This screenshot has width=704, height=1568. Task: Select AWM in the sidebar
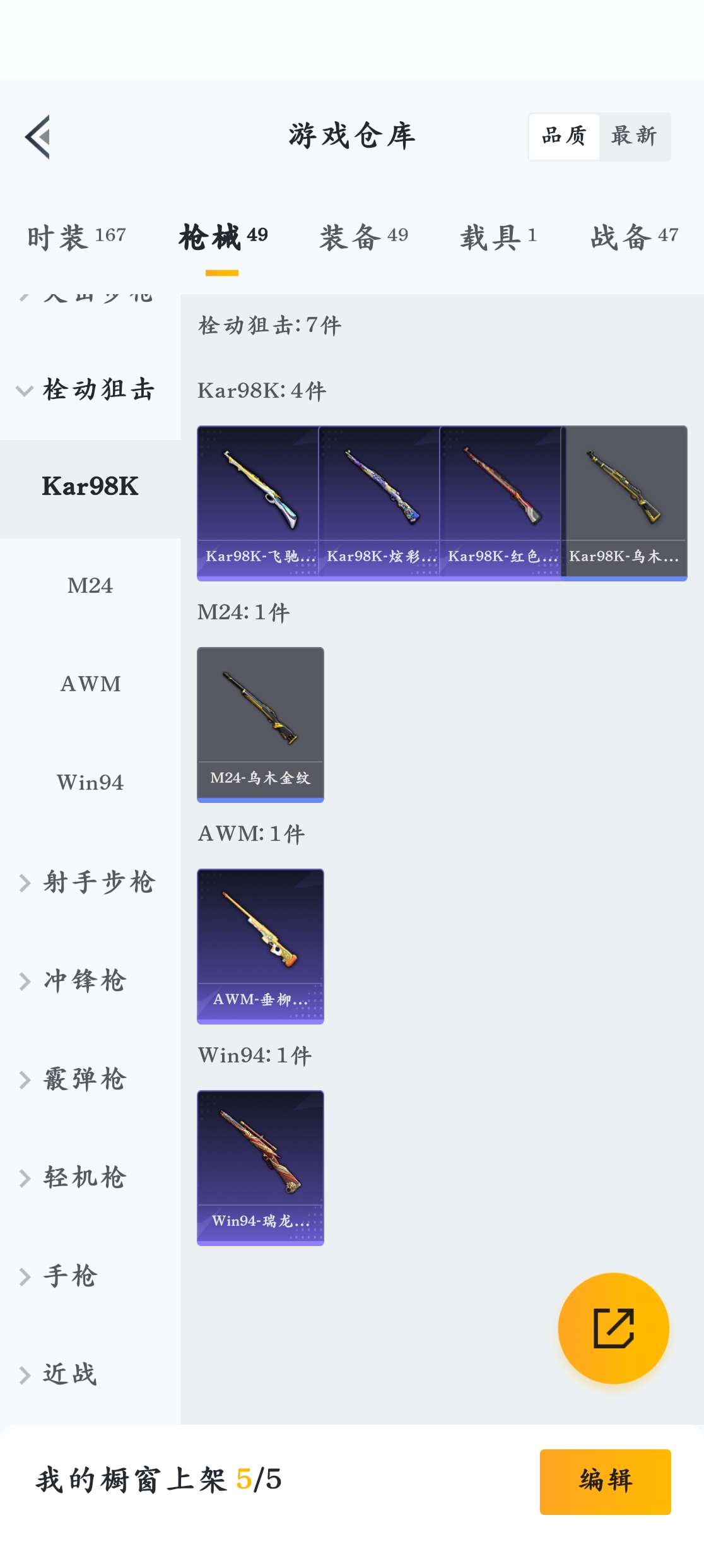pos(90,684)
